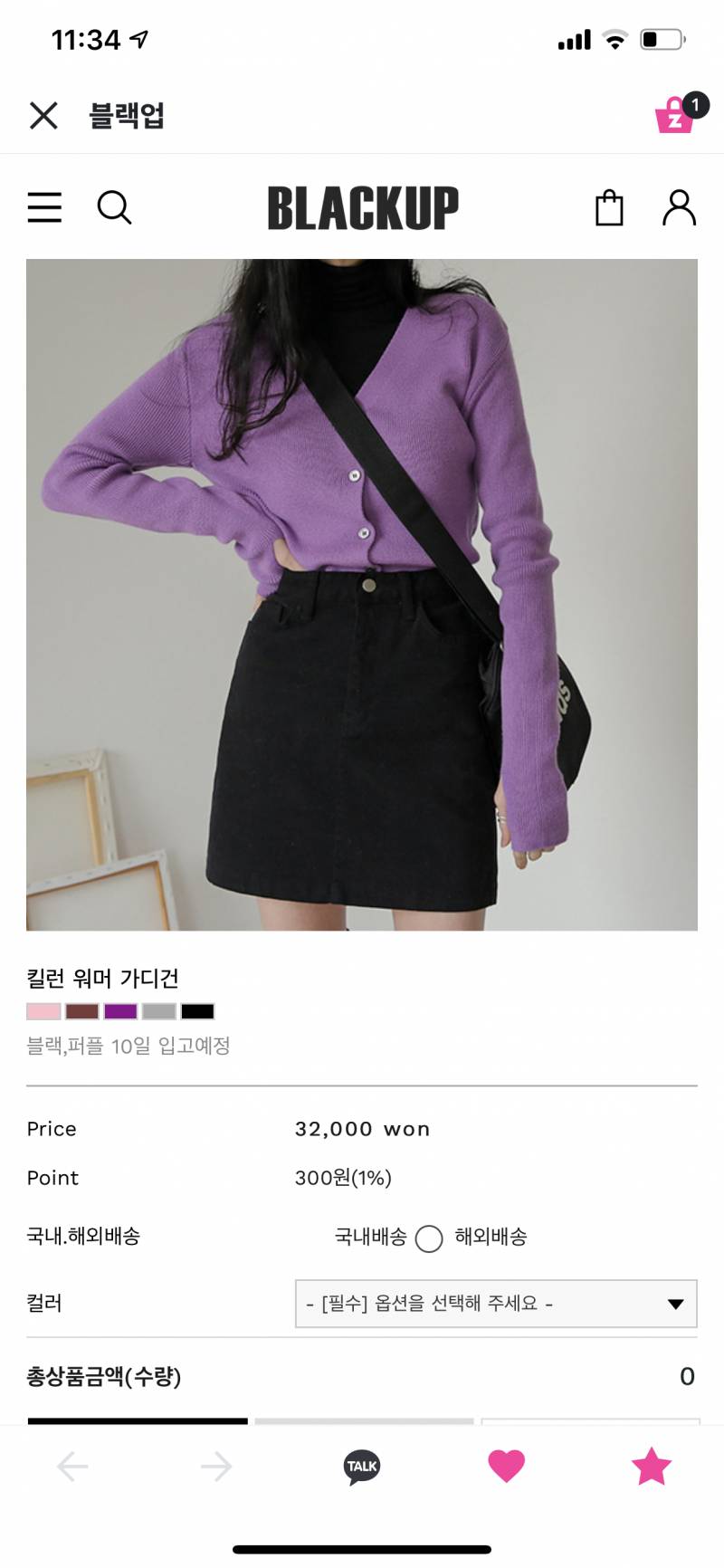724x1568 pixels.
Task: Click the BLACKUP logo
Action: tap(362, 207)
